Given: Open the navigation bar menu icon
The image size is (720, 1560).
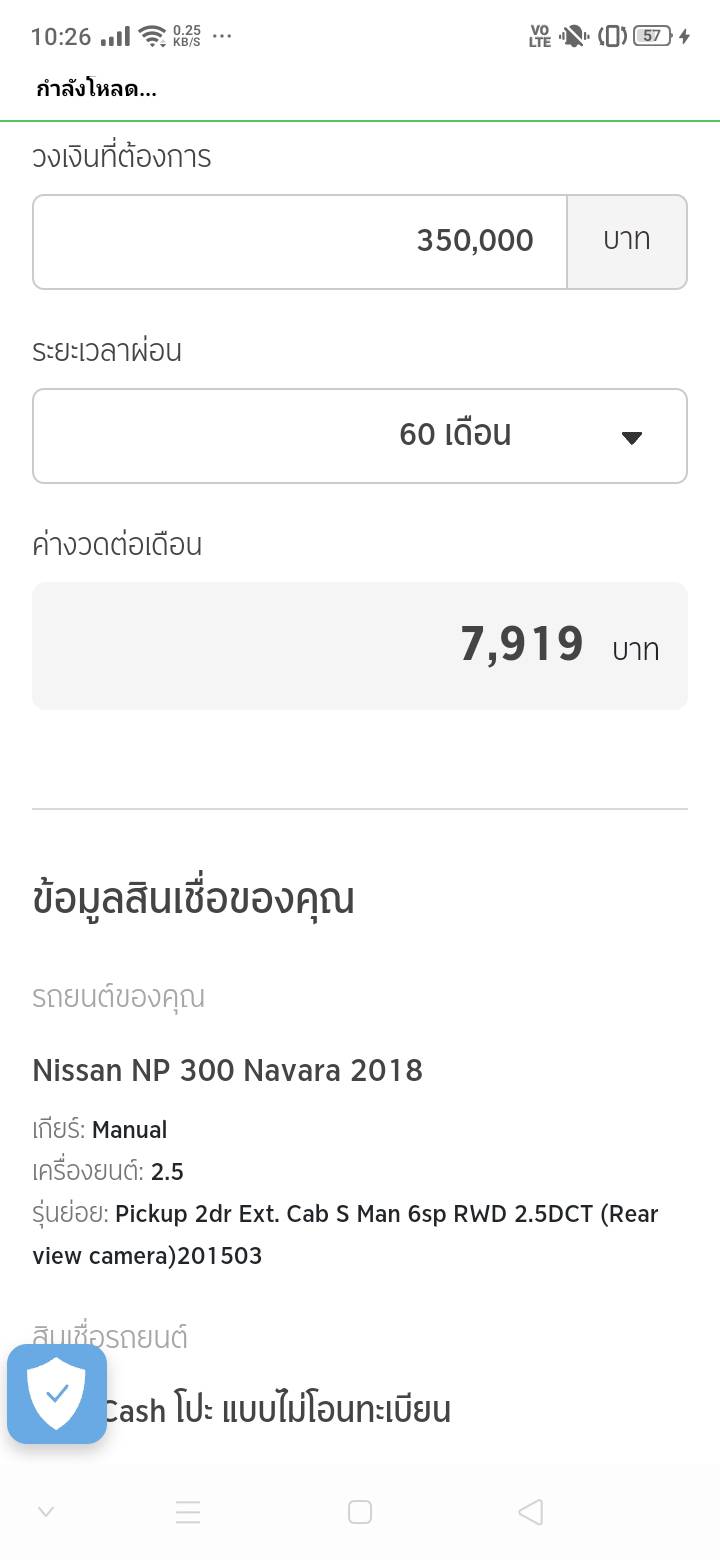Looking at the screenshot, I should pyautogui.click(x=188, y=1512).
